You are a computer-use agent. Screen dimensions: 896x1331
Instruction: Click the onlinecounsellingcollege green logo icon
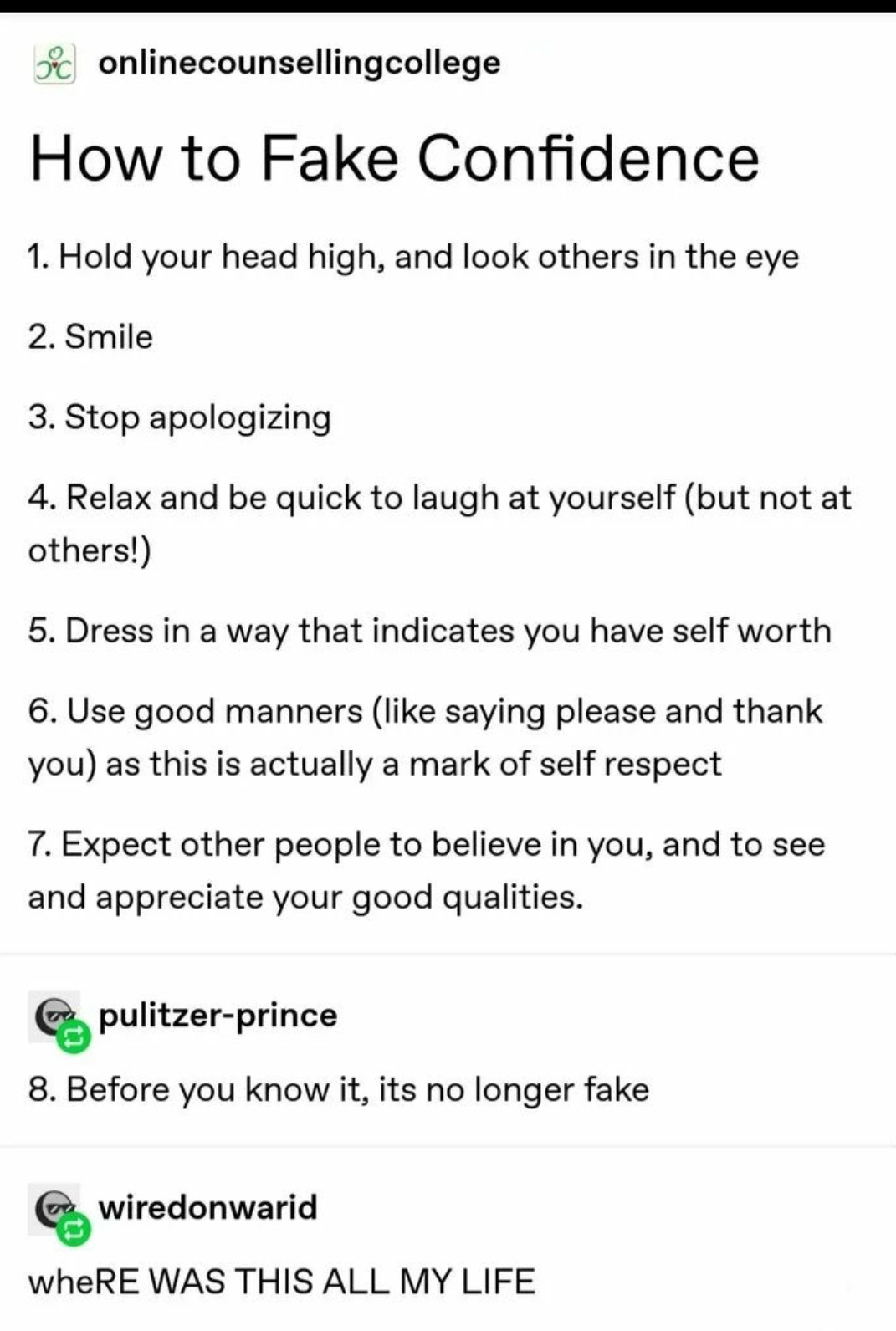pyautogui.click(x=52, y=63)
